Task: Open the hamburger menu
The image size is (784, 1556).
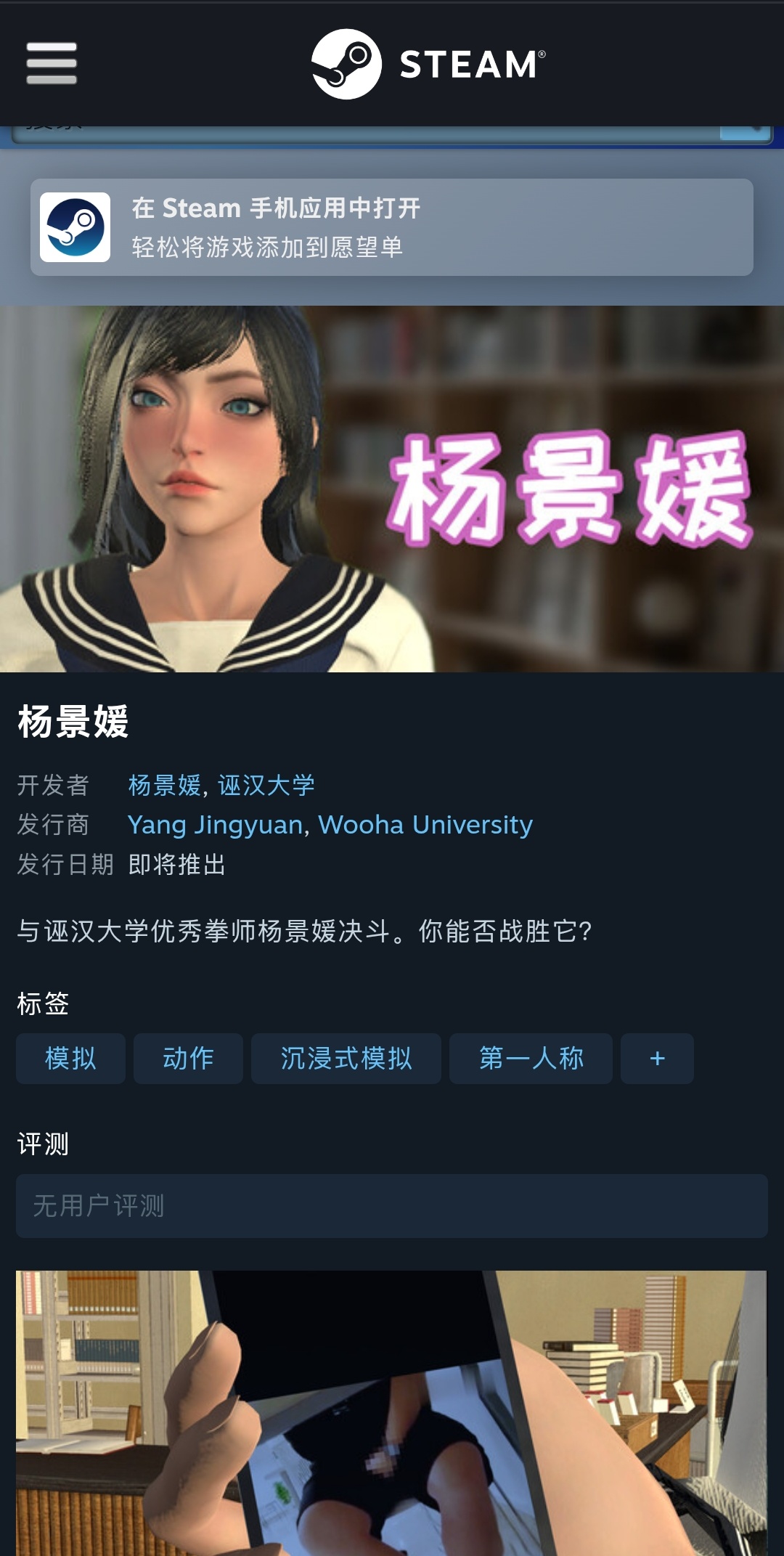Action: click(52, 63)
